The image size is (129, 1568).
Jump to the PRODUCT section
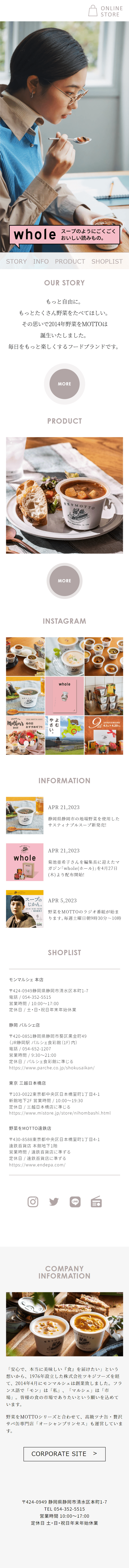[70, 261]
